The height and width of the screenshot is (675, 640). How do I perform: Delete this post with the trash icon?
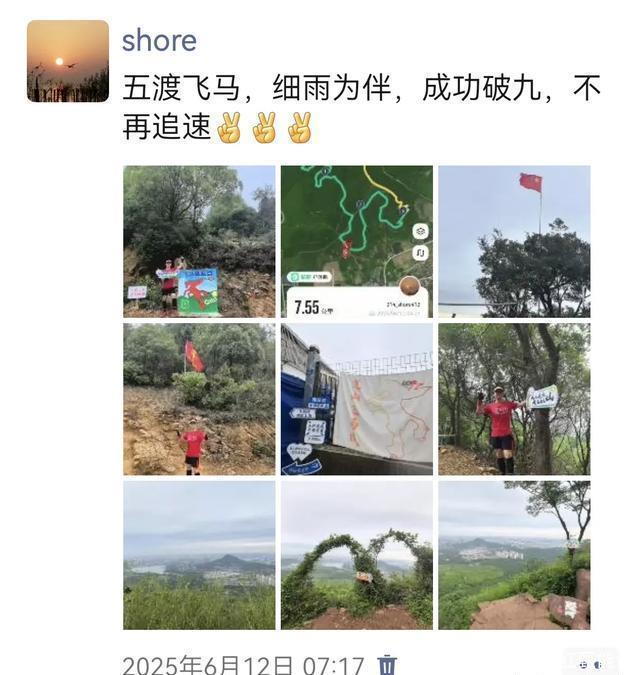tap(387, 664)
